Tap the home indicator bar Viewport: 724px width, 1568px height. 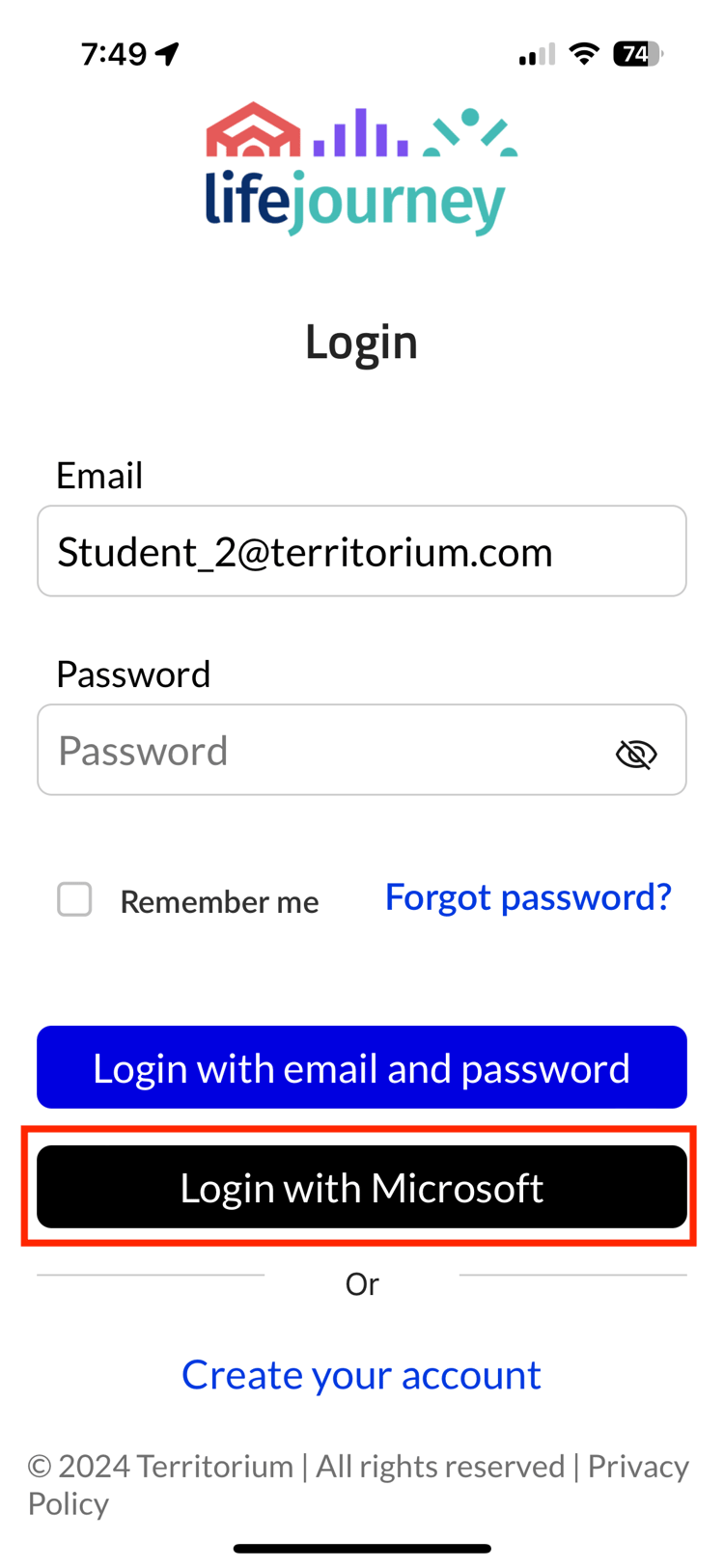(362, 1547)
